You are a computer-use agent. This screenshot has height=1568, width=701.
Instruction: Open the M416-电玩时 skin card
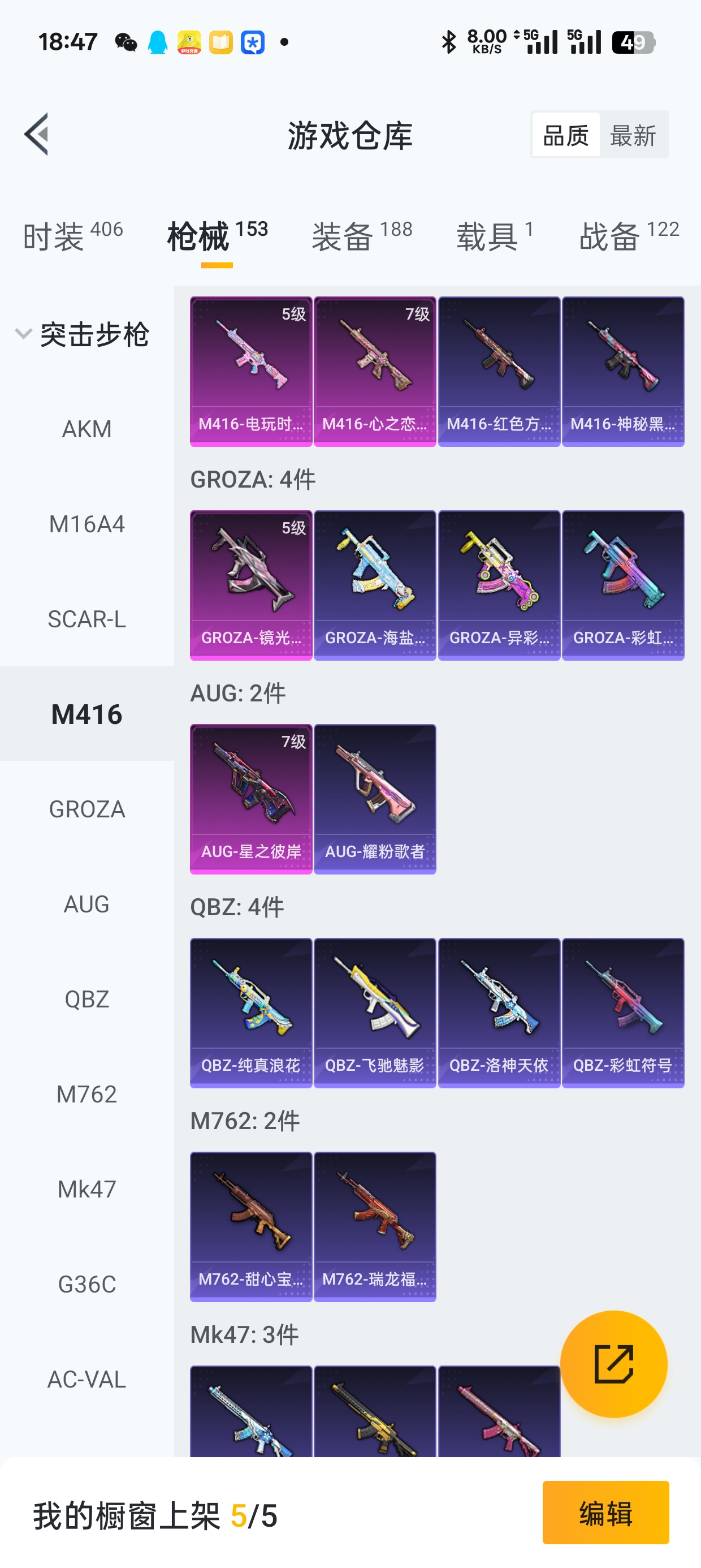click(250, 371)
